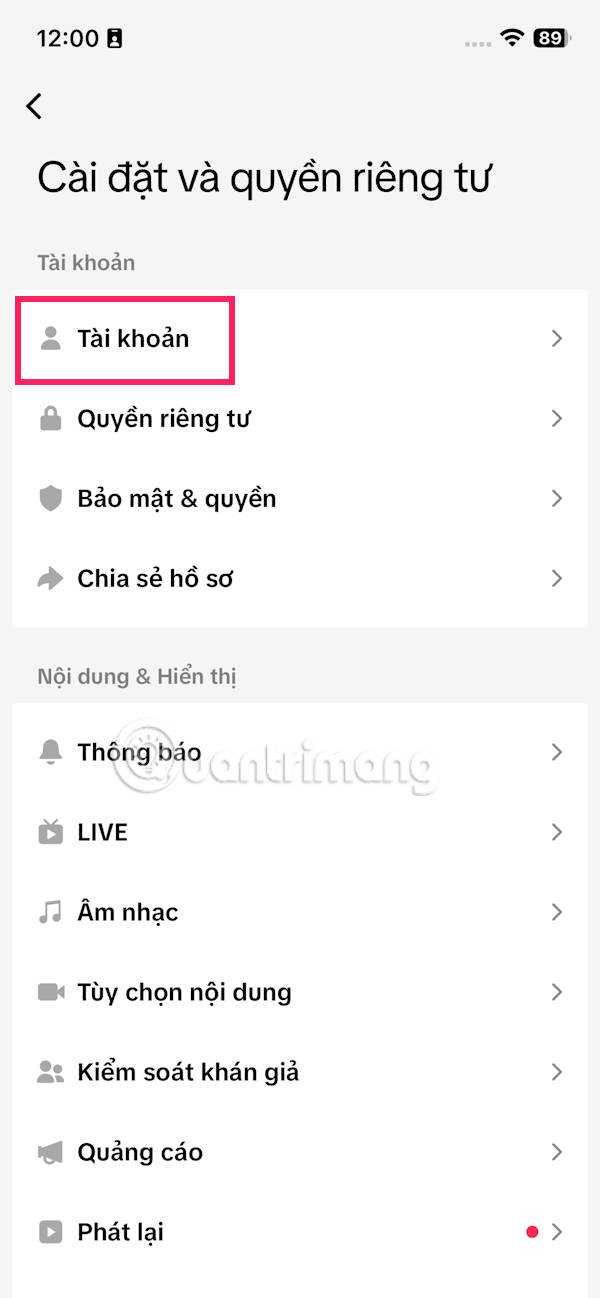Go back using the top-left arrow

coord(35,106)
